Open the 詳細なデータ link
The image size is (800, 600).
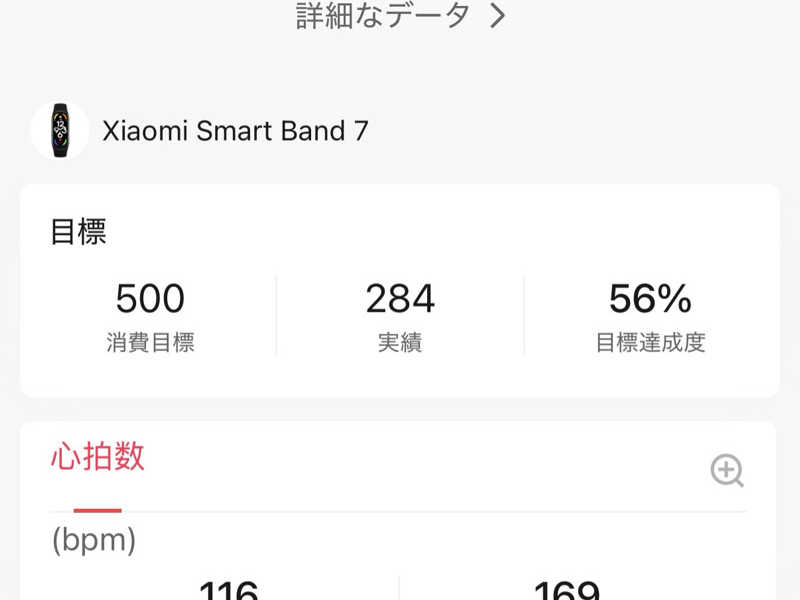click(400, 16)
